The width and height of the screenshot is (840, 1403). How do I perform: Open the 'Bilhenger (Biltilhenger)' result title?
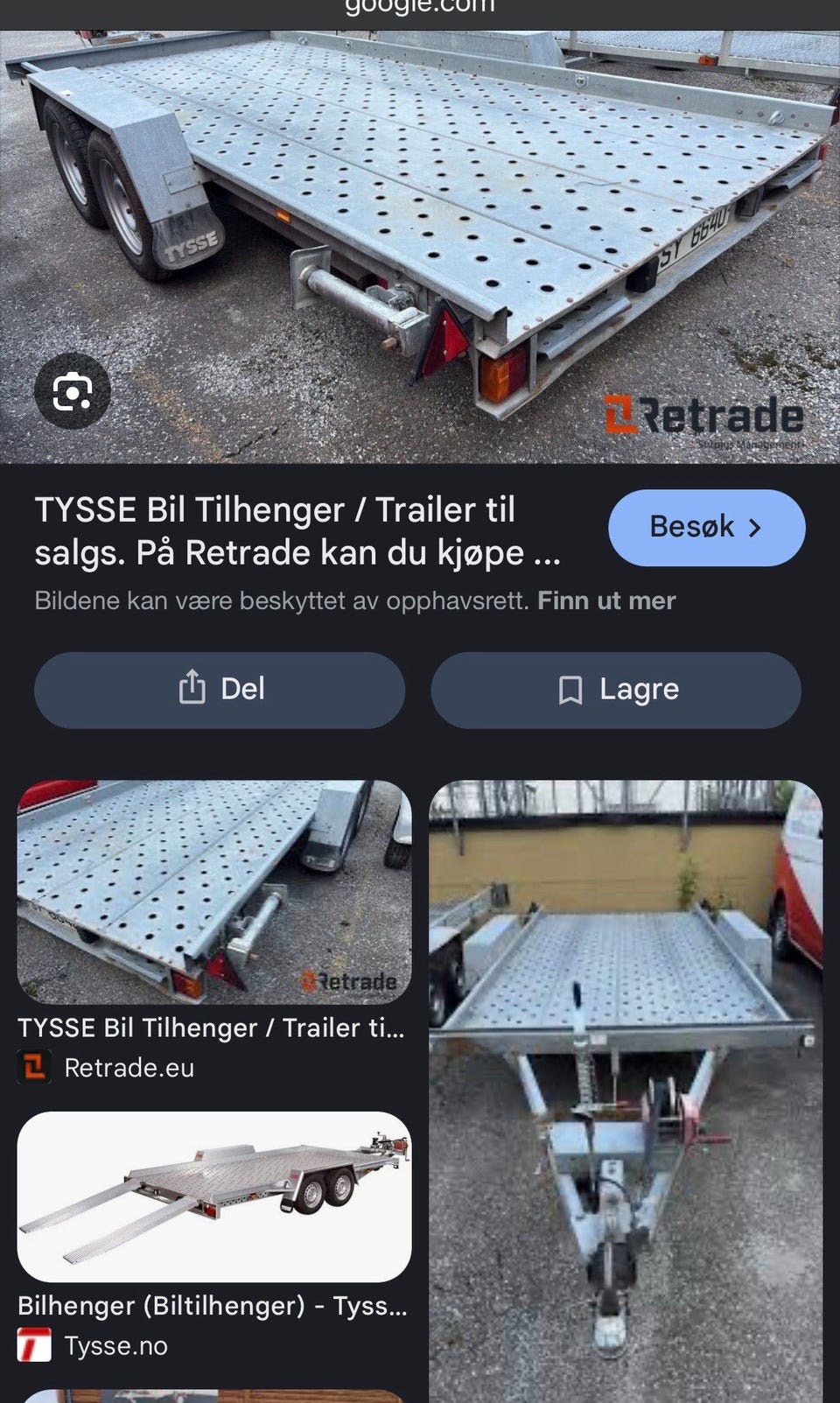[215, 1307]
